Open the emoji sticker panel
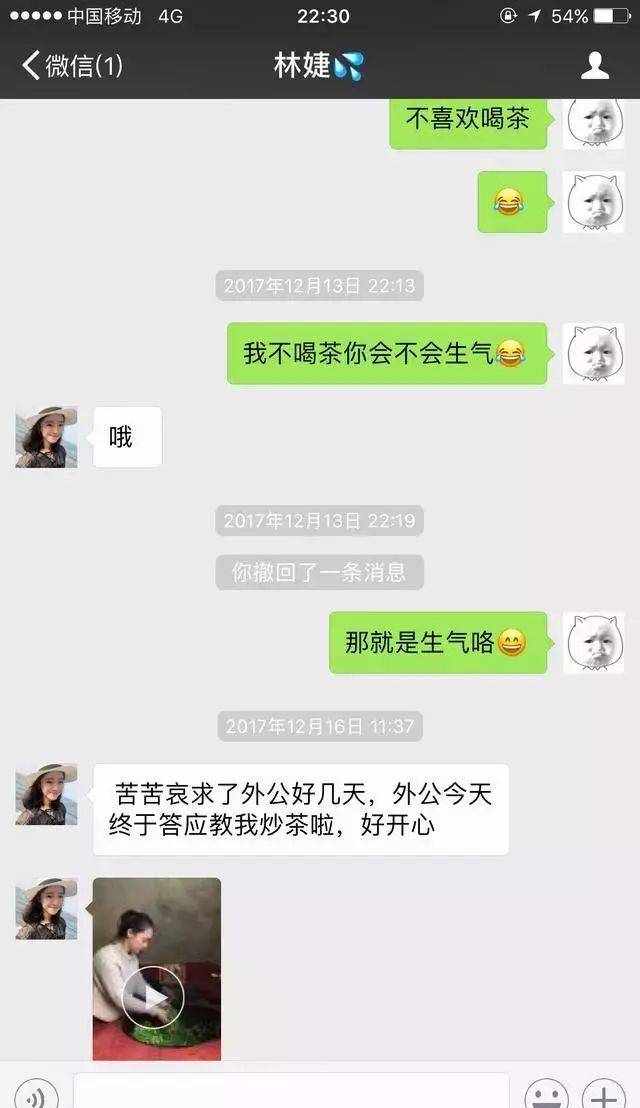 point(546,1094)
